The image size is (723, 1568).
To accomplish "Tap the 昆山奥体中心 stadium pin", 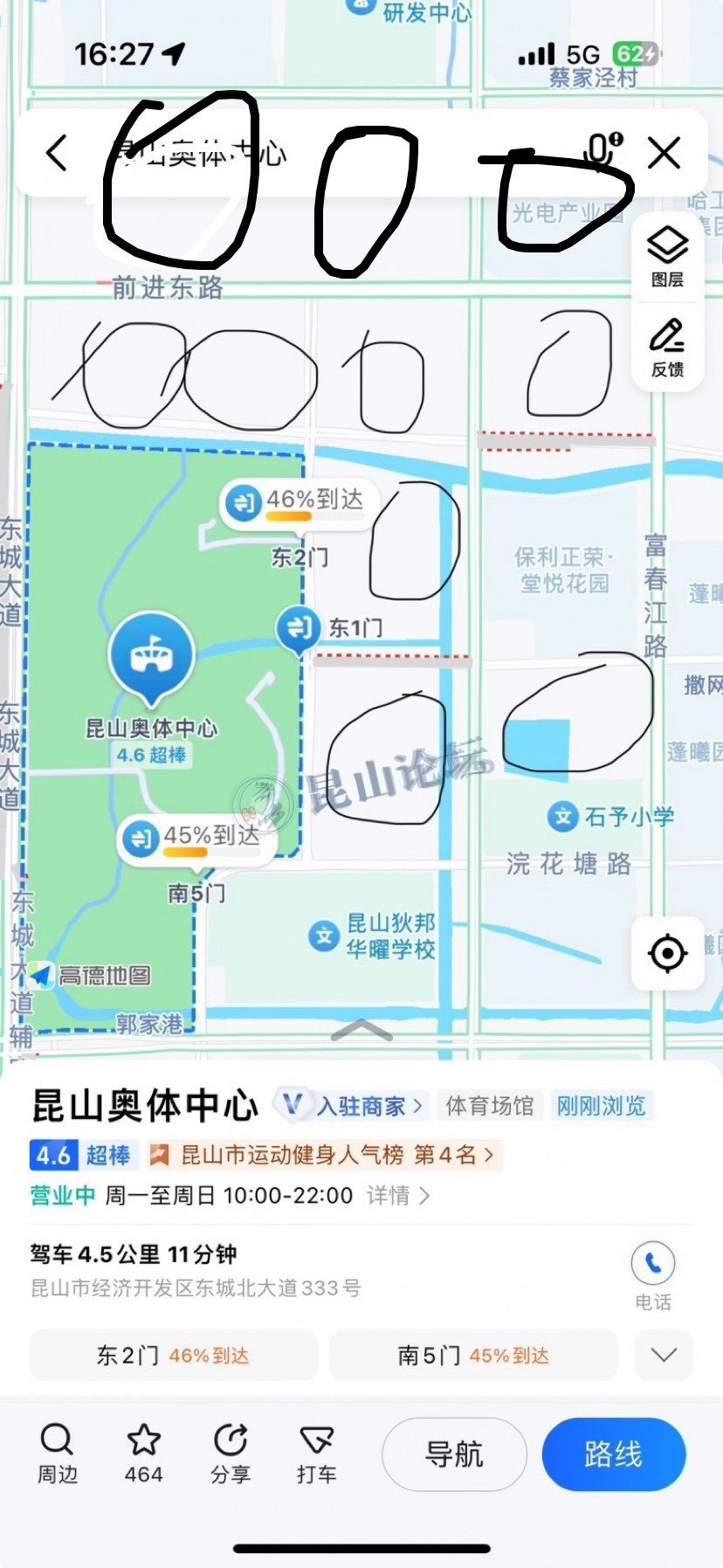I will click(x=152, y=655).
